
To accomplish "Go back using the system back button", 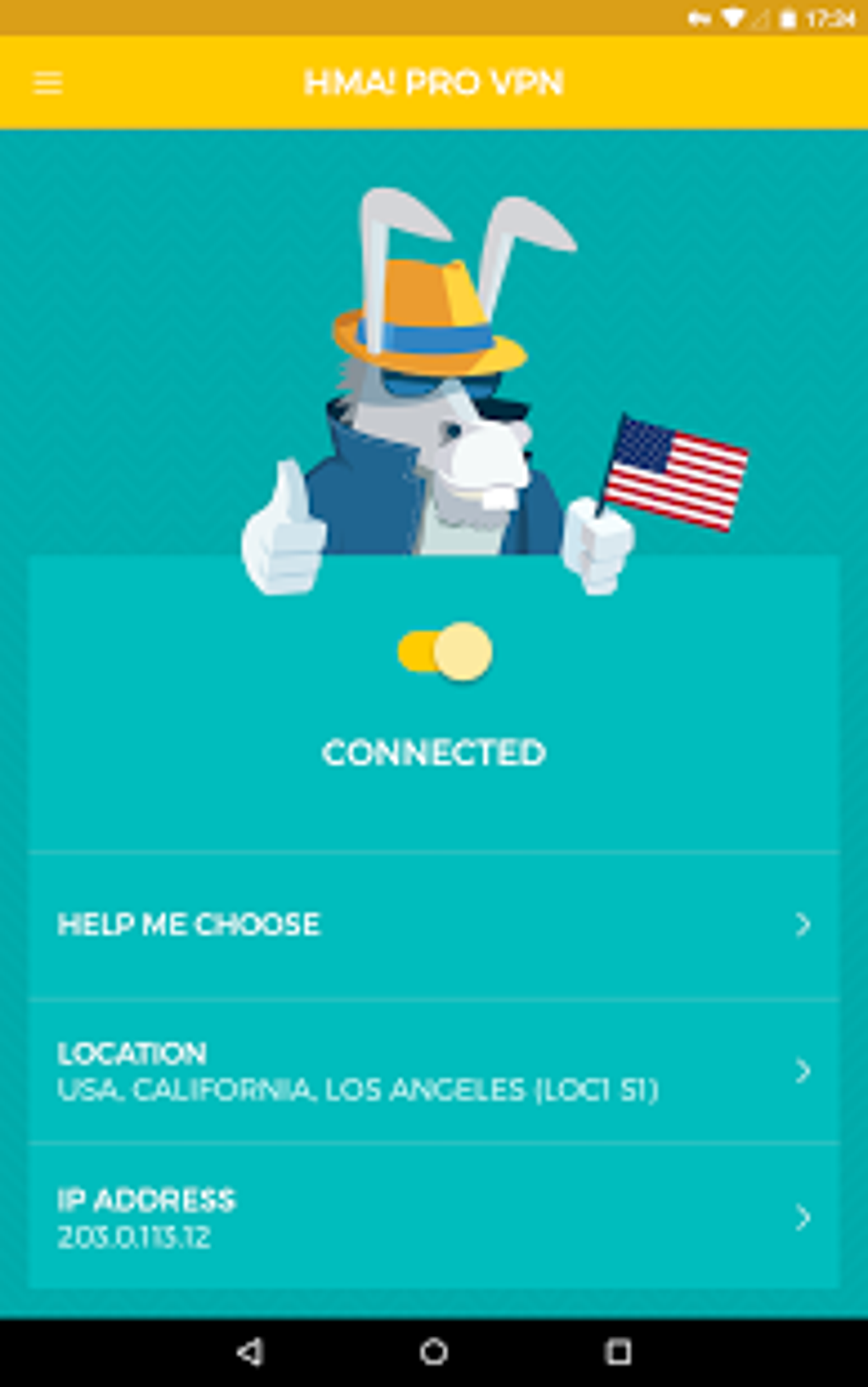I will coord(250,1352).
